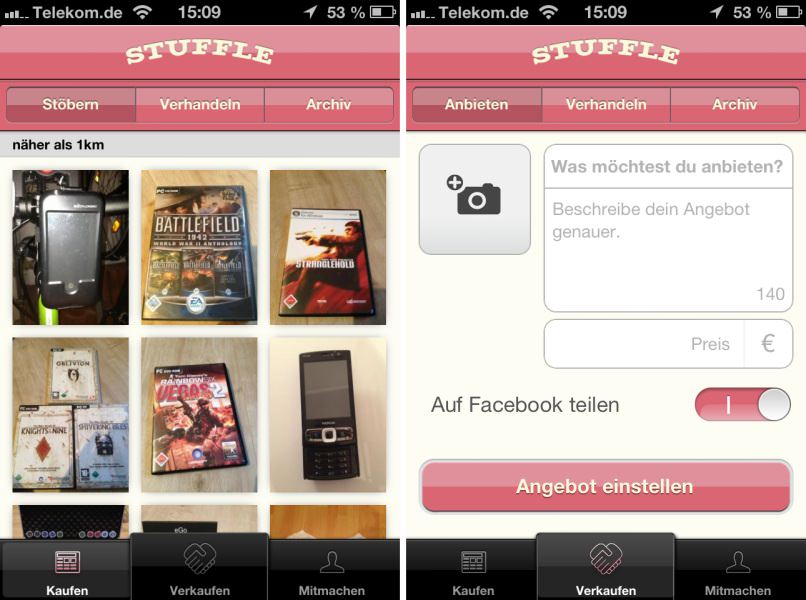Add a photo with the camera button
The width and height of the screenshot is (806, 600).
[475, 198]
